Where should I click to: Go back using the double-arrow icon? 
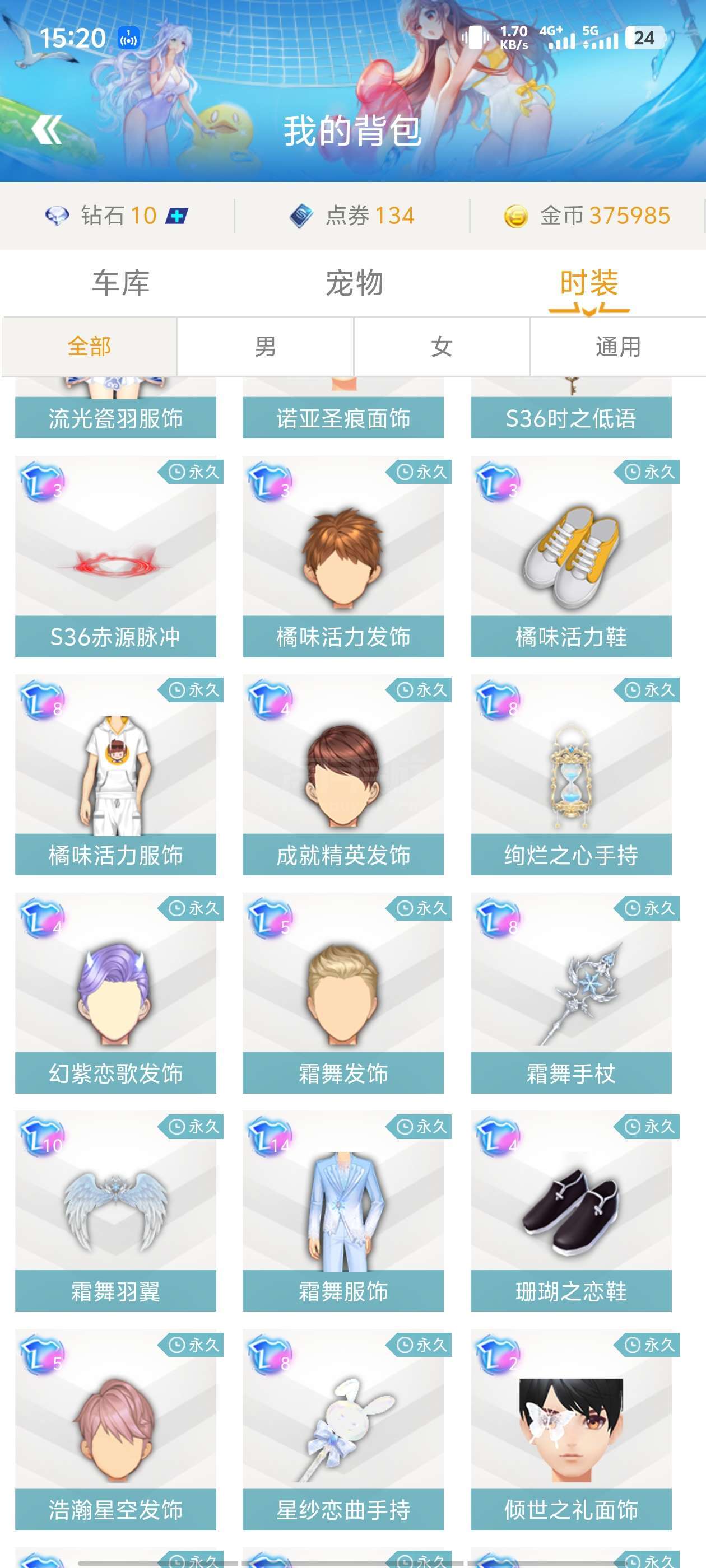tap(48, 129)
